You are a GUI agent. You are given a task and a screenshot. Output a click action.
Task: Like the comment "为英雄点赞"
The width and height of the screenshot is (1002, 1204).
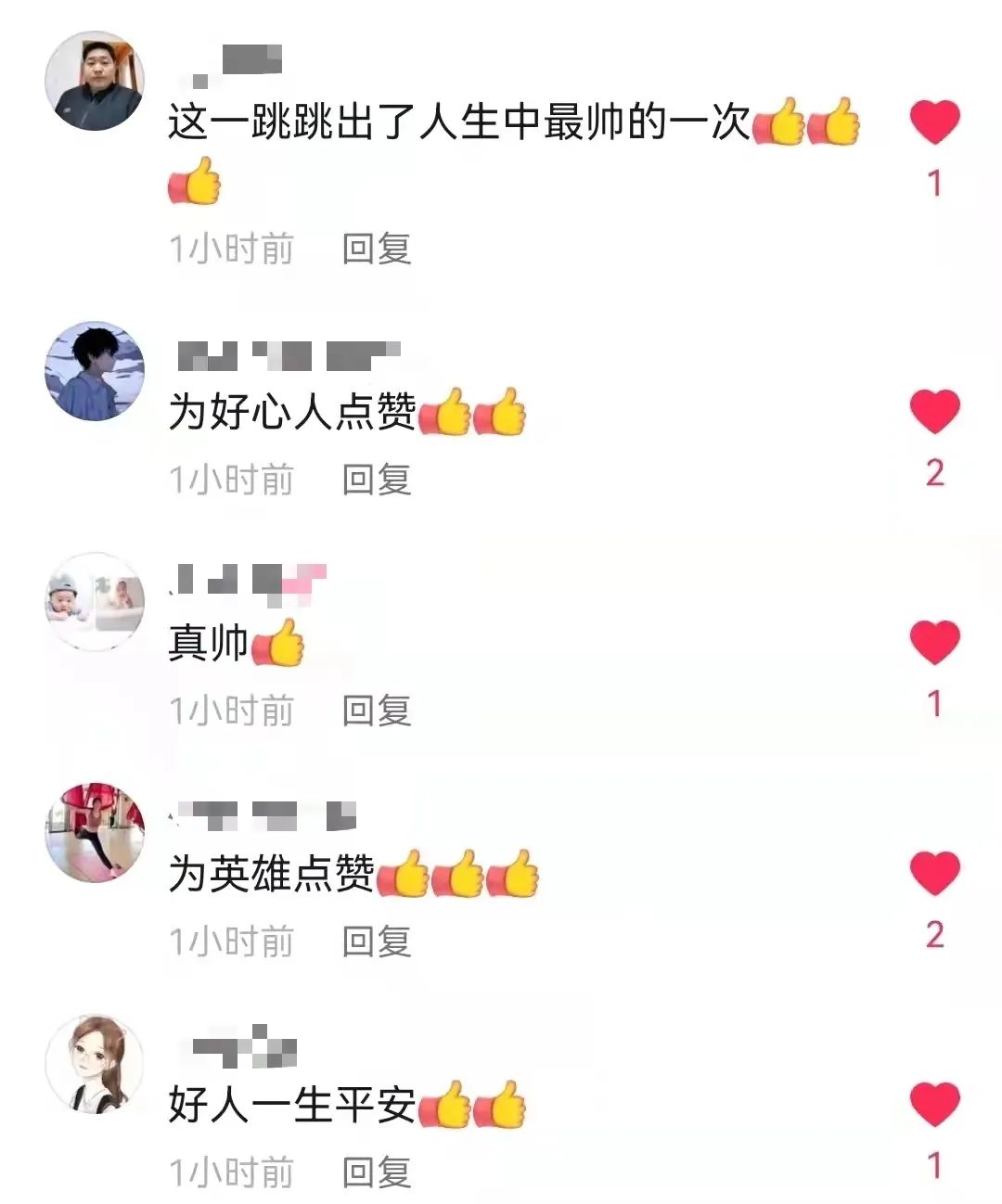934,873
